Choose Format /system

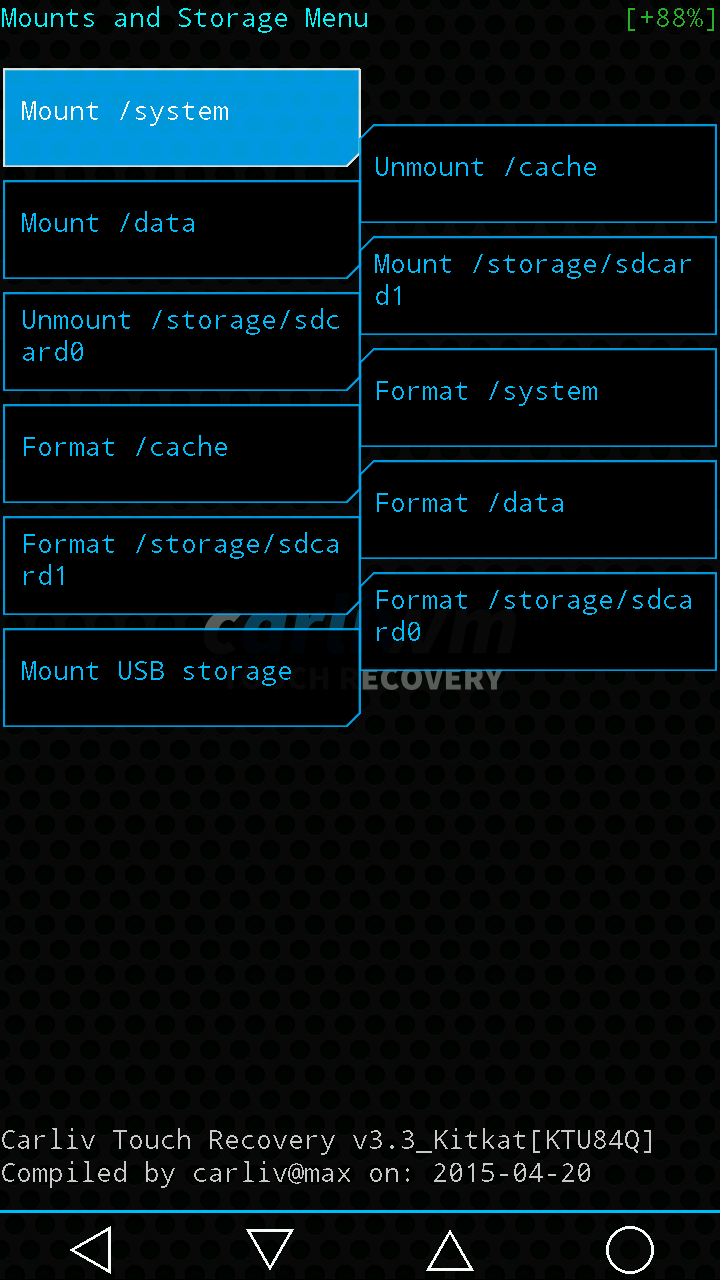[x=538, y=396]
